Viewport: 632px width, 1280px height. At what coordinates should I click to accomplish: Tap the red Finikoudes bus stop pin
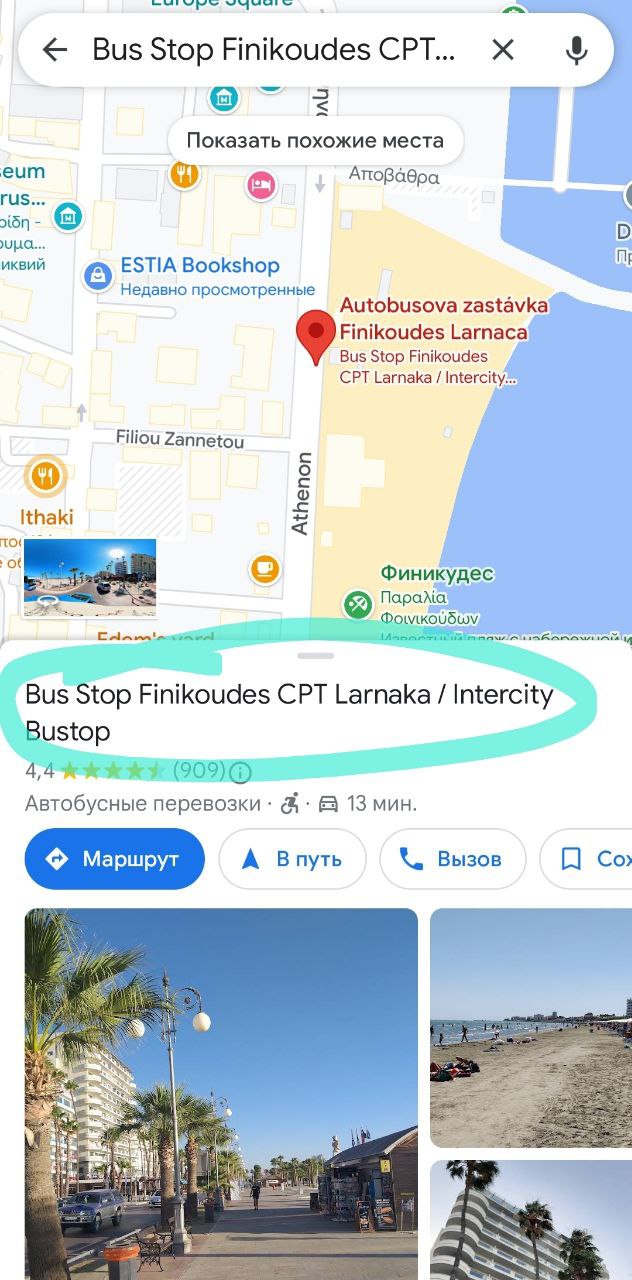[x=317, y=335]
